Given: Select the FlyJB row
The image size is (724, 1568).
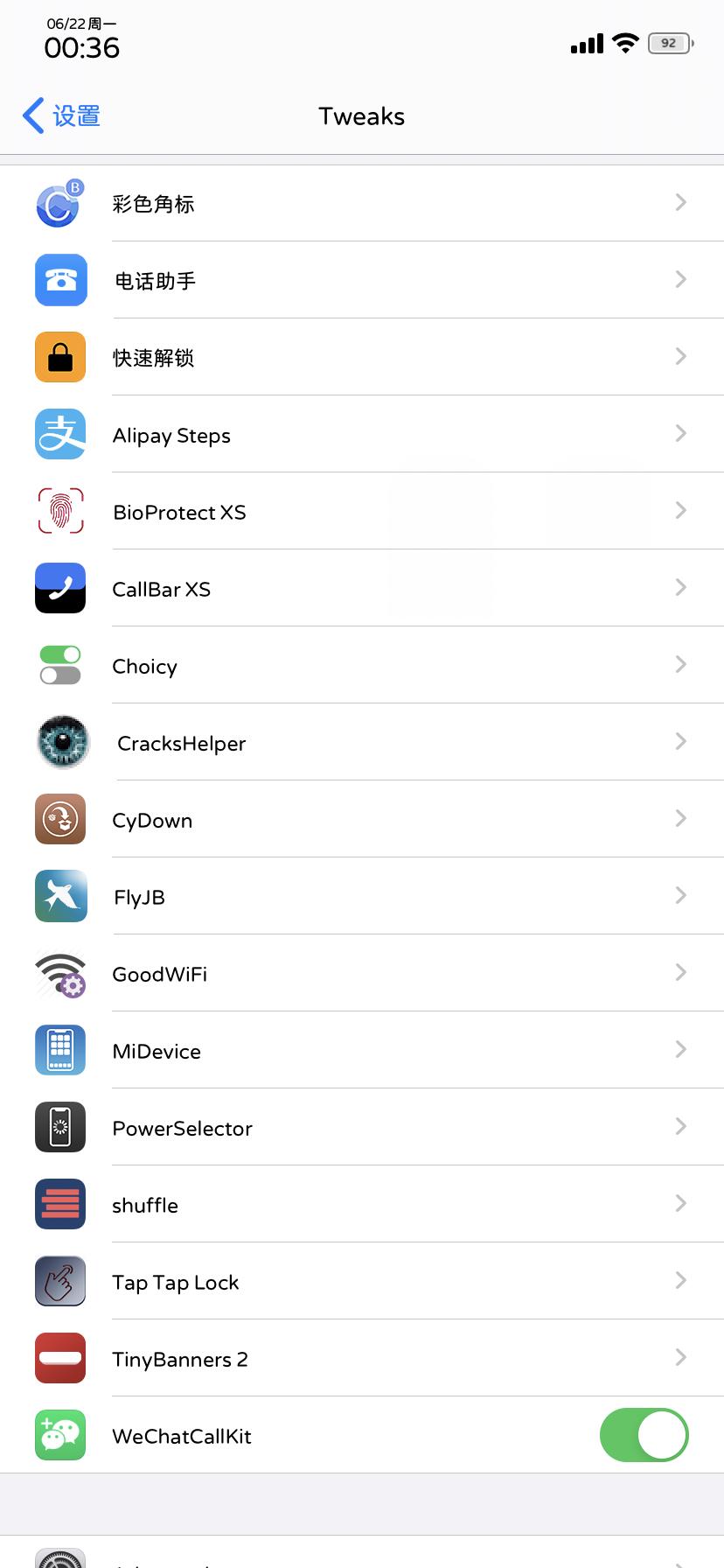Looking at the screenshot, I should 361,897.
